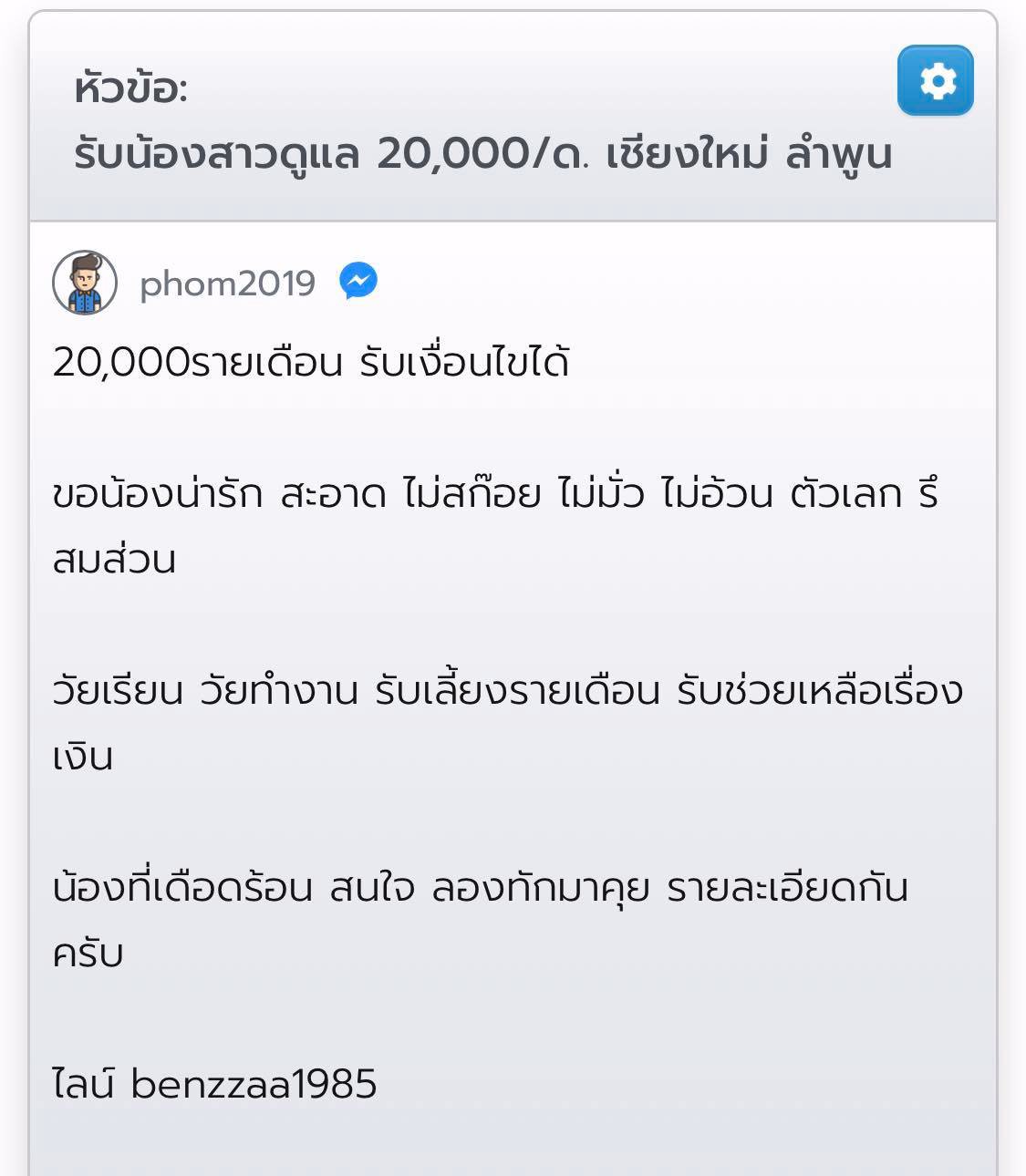Open the settings gear button
Image resolution: width=1026 pixels, height=1176 pixels.
pos(935,81)
